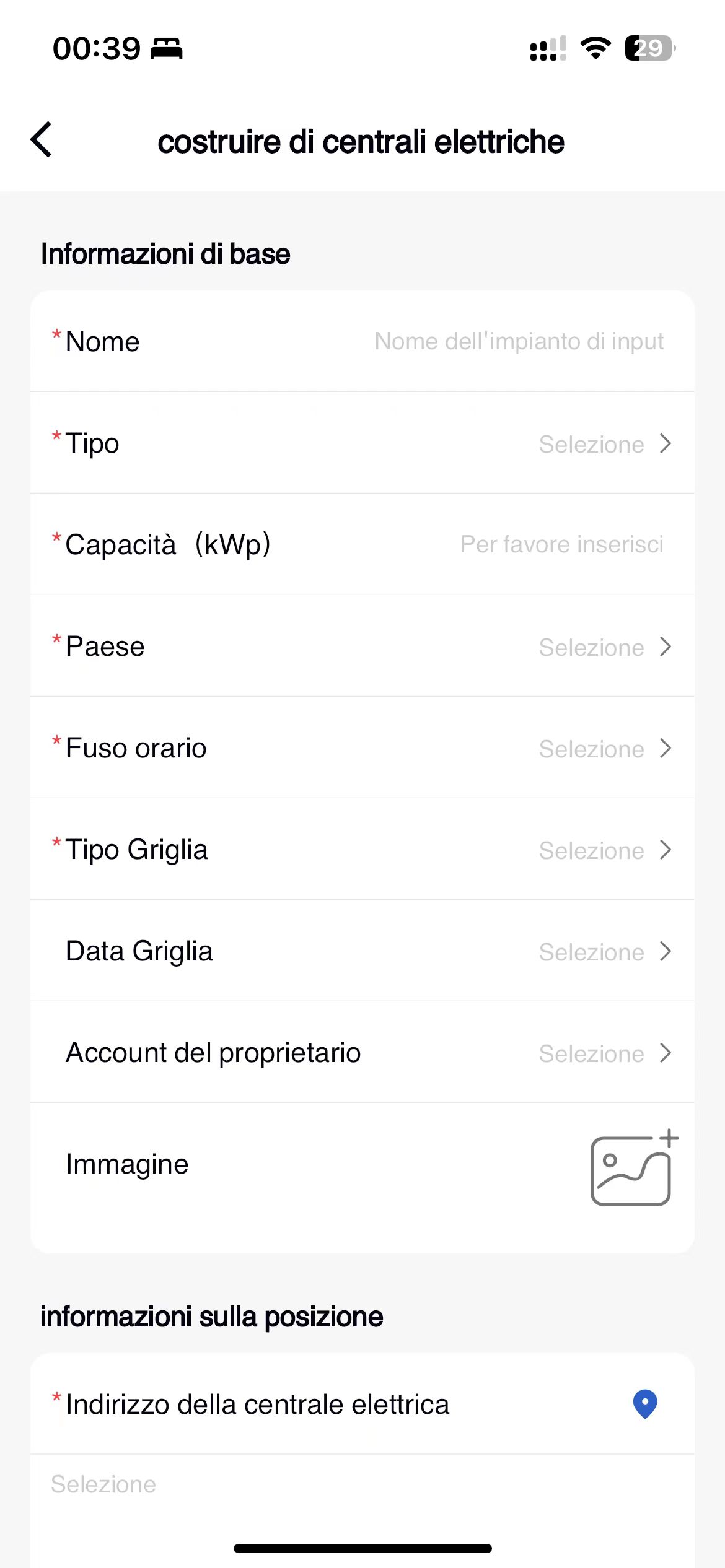Choose a country in Paese row
The image size is (725, 1568).
(362, 646)
